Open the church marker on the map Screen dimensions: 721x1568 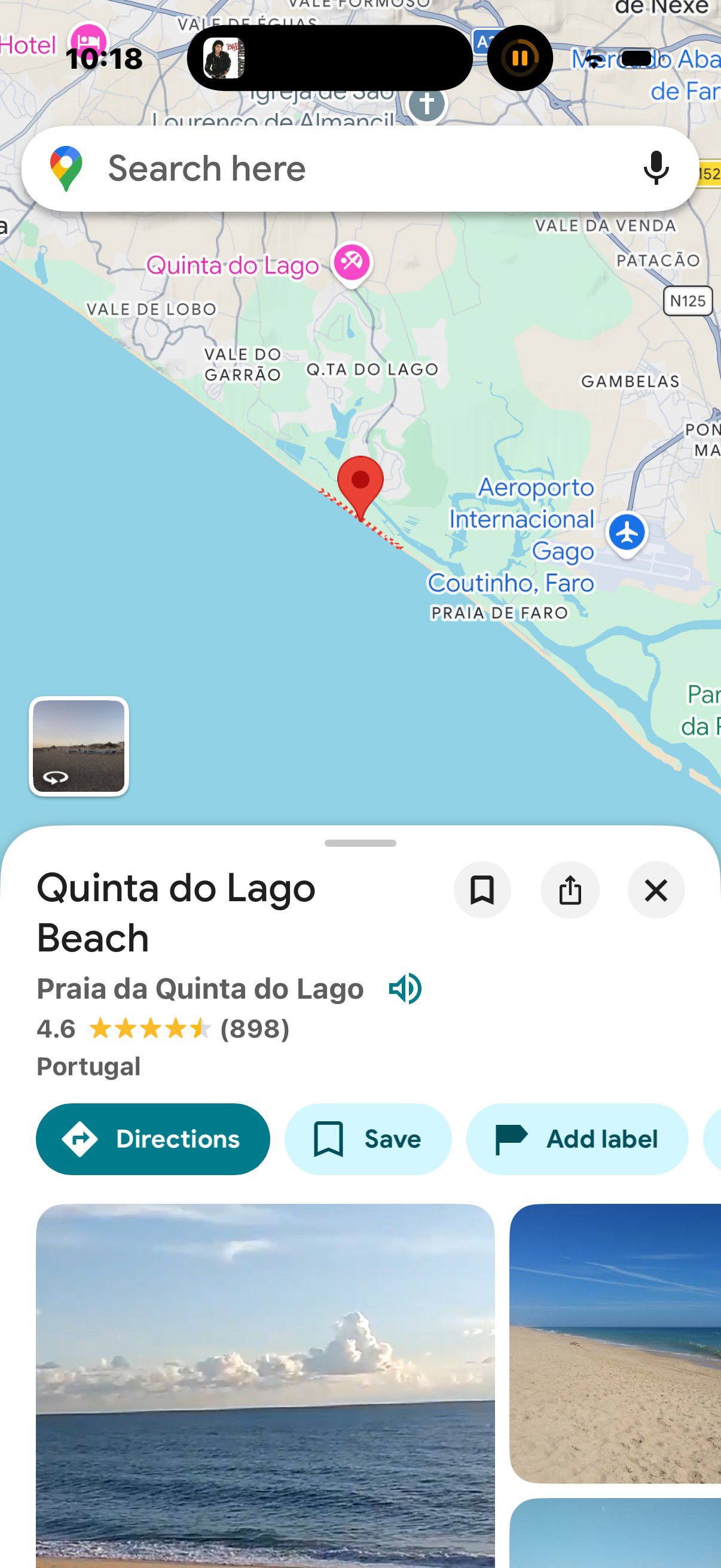[427, 103]
